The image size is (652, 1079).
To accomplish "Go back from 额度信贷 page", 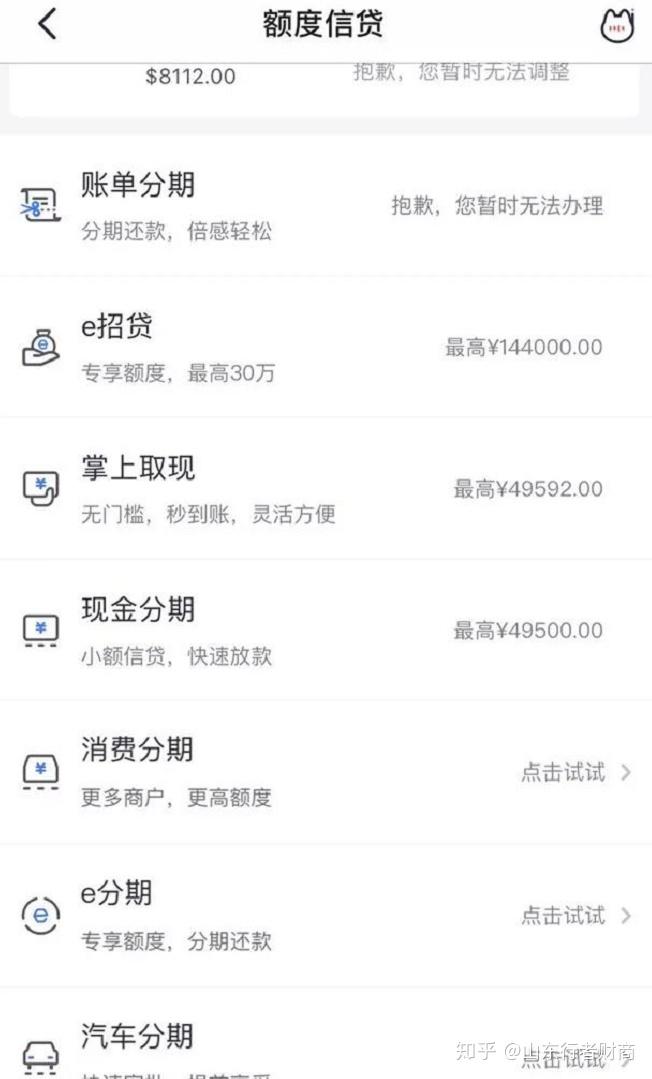I will tap(47, 24).
